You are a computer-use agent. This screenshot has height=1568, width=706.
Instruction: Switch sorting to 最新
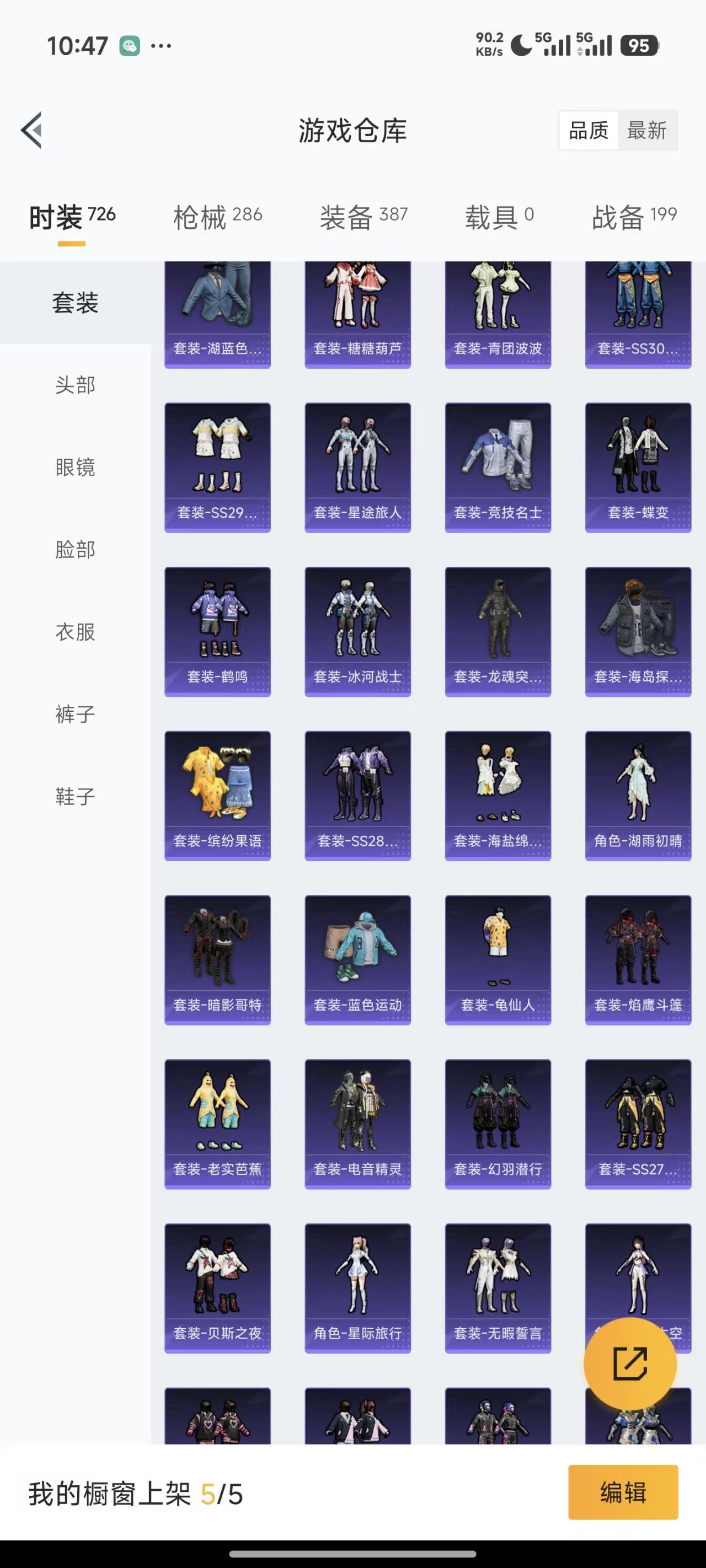coord(648,130)
